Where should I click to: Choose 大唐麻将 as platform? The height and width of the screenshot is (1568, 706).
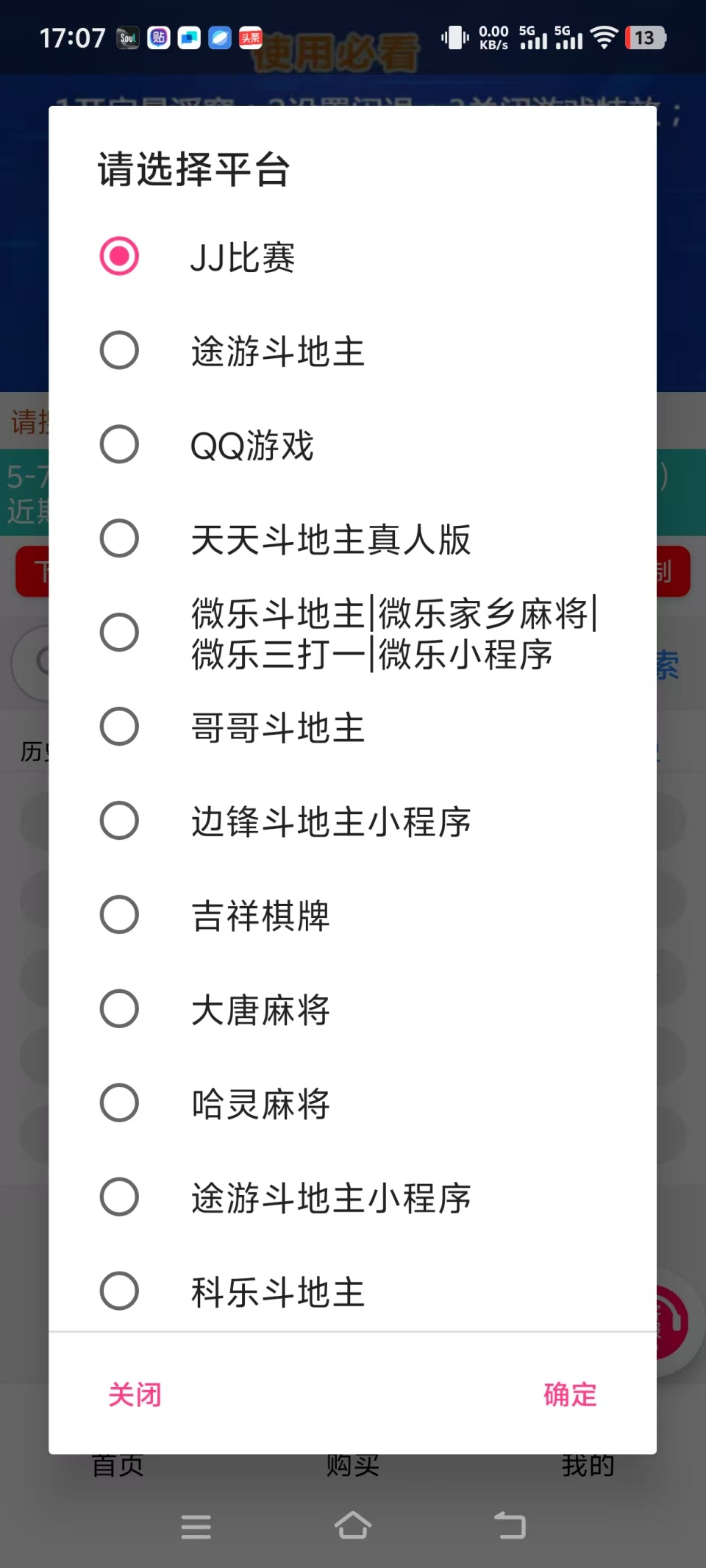(119, 1009)
